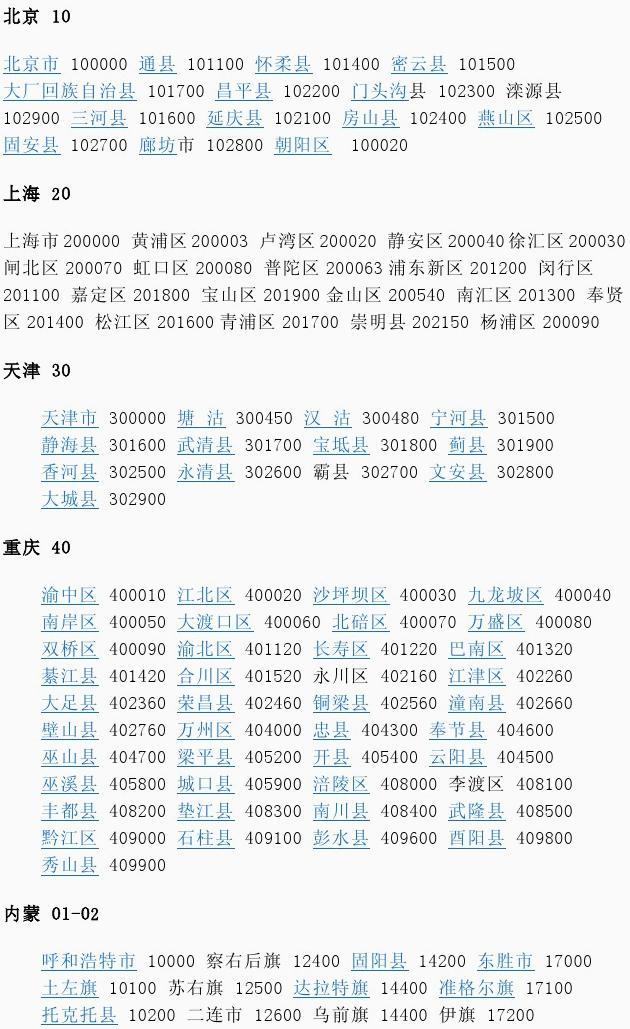The width and height of the screenshot is (630, 1029).
Task: Follow the 托克托县 link
Action: coord(79,1015)
